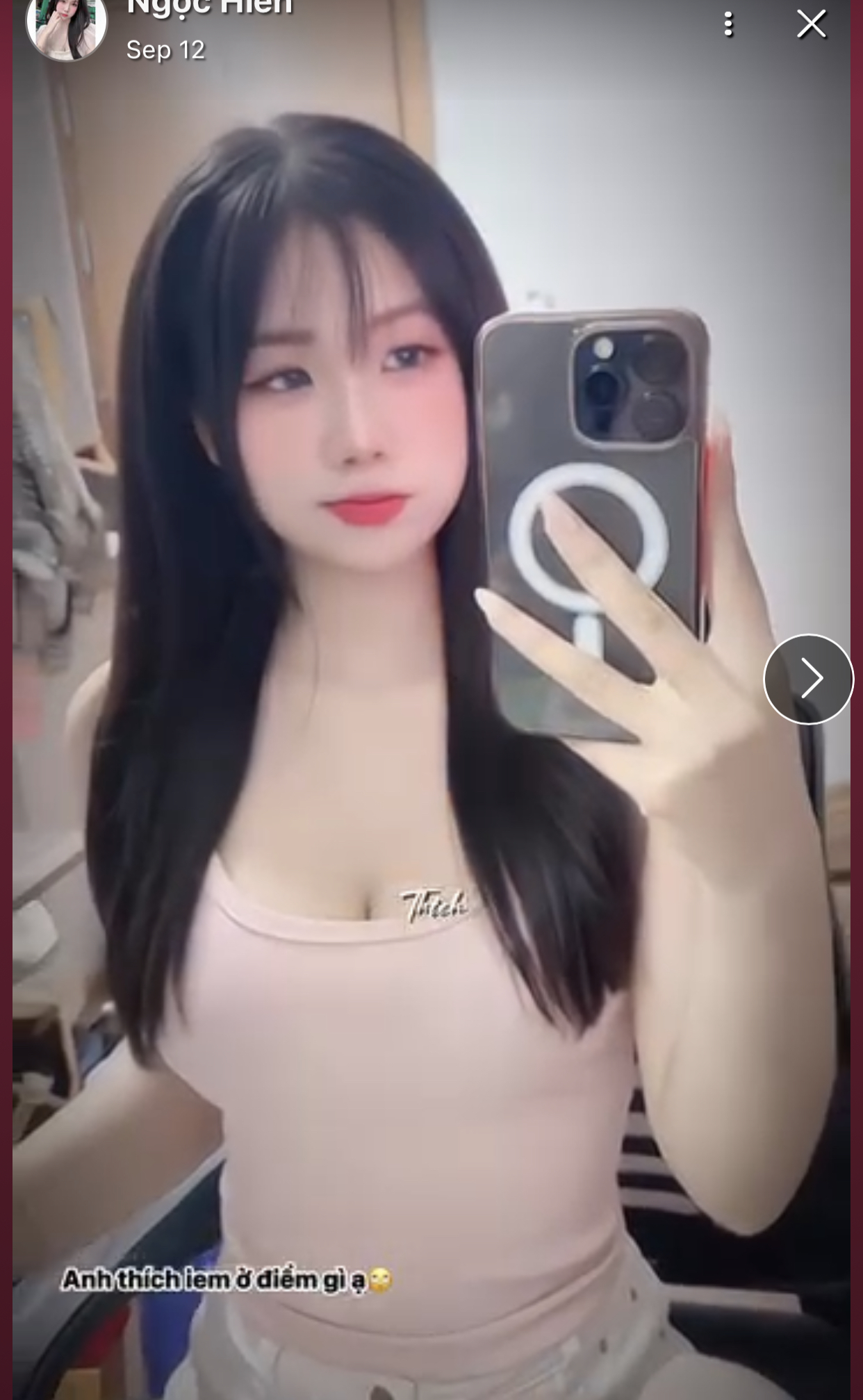Go to the next story
863x1400 pixels.
point(808,679)
